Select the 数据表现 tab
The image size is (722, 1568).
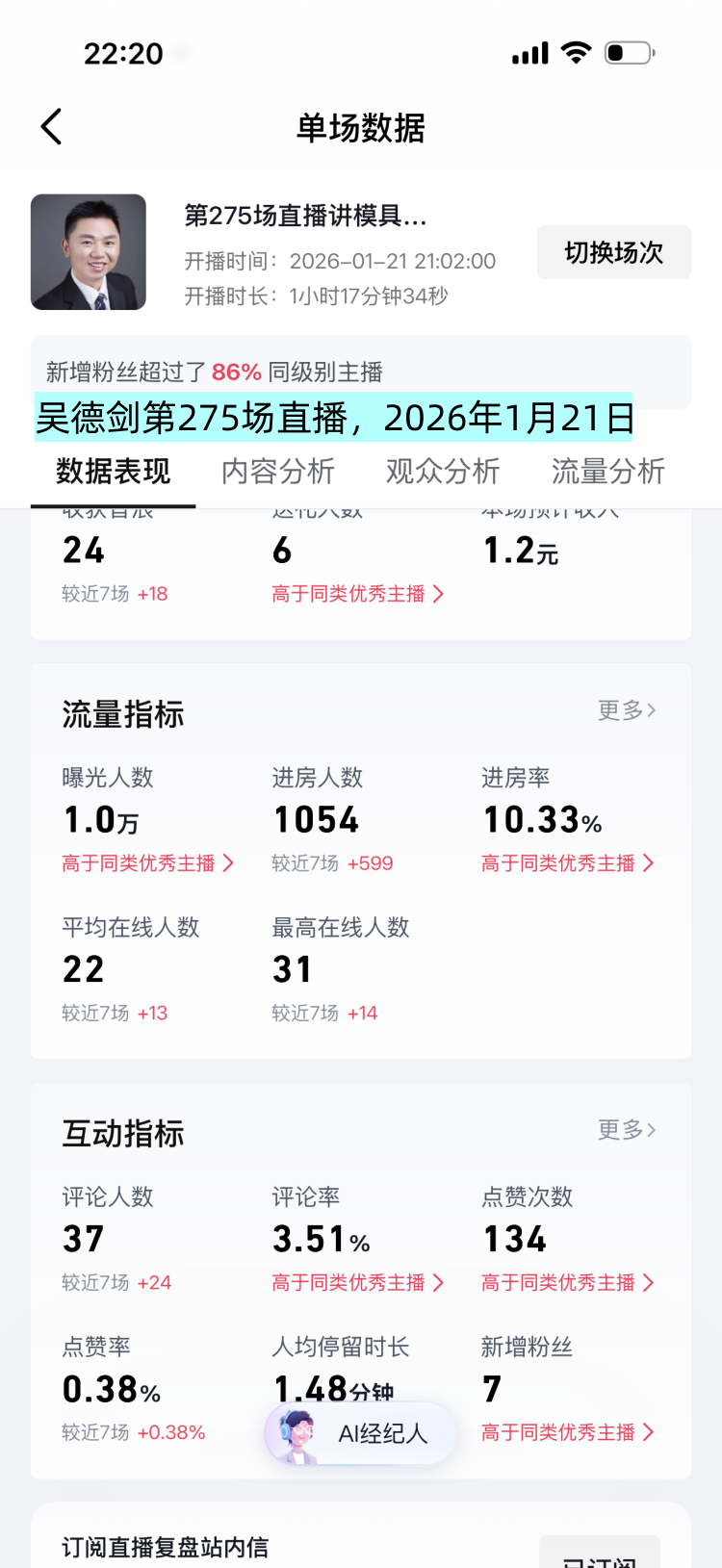pyautogui.click(x=113, y=472)
